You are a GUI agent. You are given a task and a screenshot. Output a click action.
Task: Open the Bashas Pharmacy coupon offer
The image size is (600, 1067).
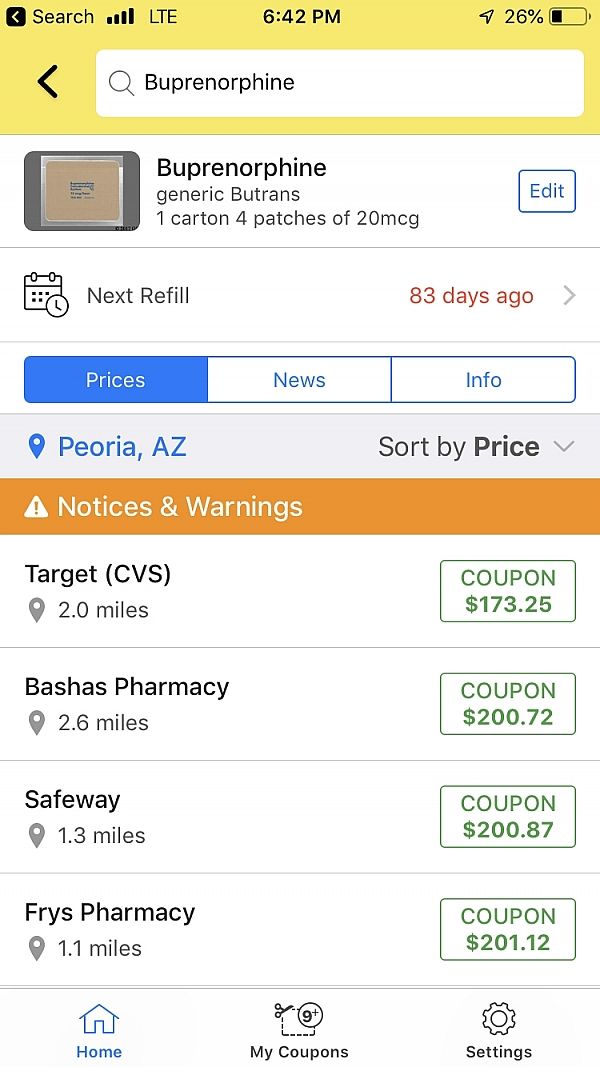507,704
